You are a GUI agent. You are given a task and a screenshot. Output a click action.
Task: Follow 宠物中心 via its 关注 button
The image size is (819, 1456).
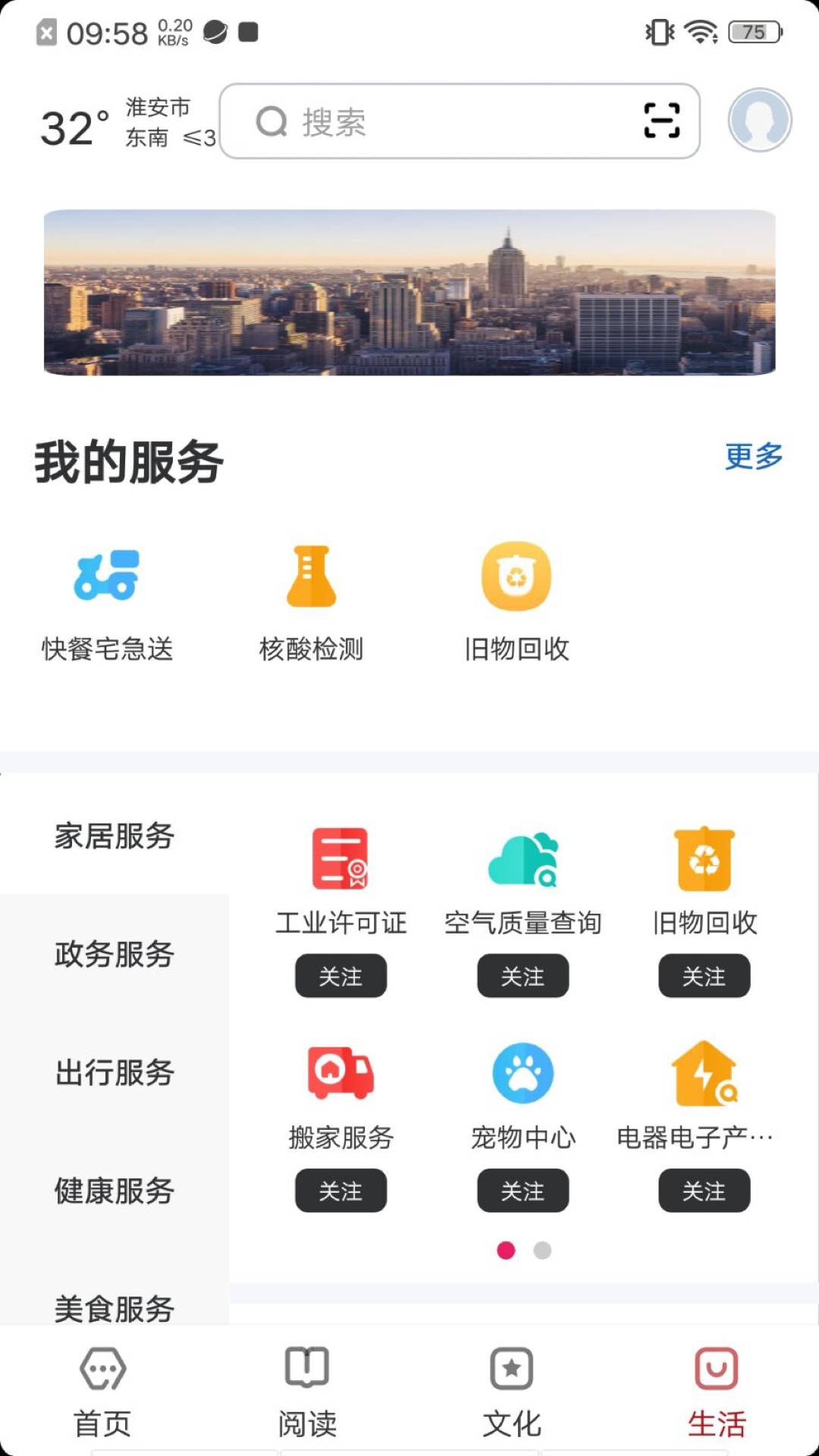pos(522,1191)
